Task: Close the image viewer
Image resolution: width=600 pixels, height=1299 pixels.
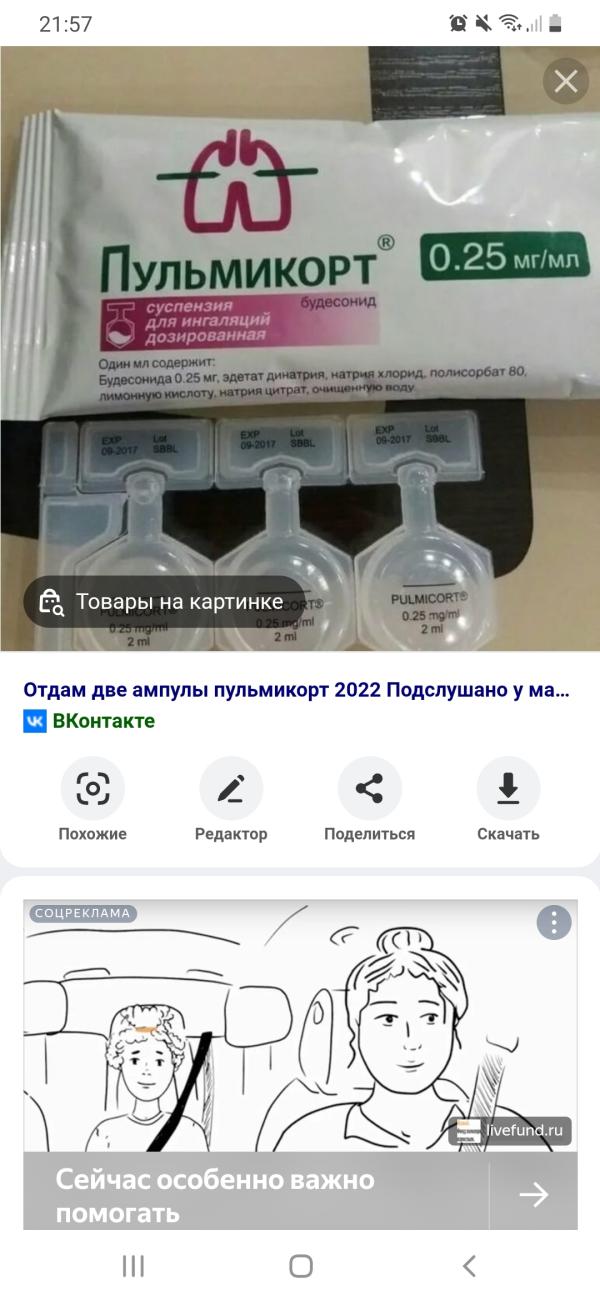Action: tap(566, 81)
